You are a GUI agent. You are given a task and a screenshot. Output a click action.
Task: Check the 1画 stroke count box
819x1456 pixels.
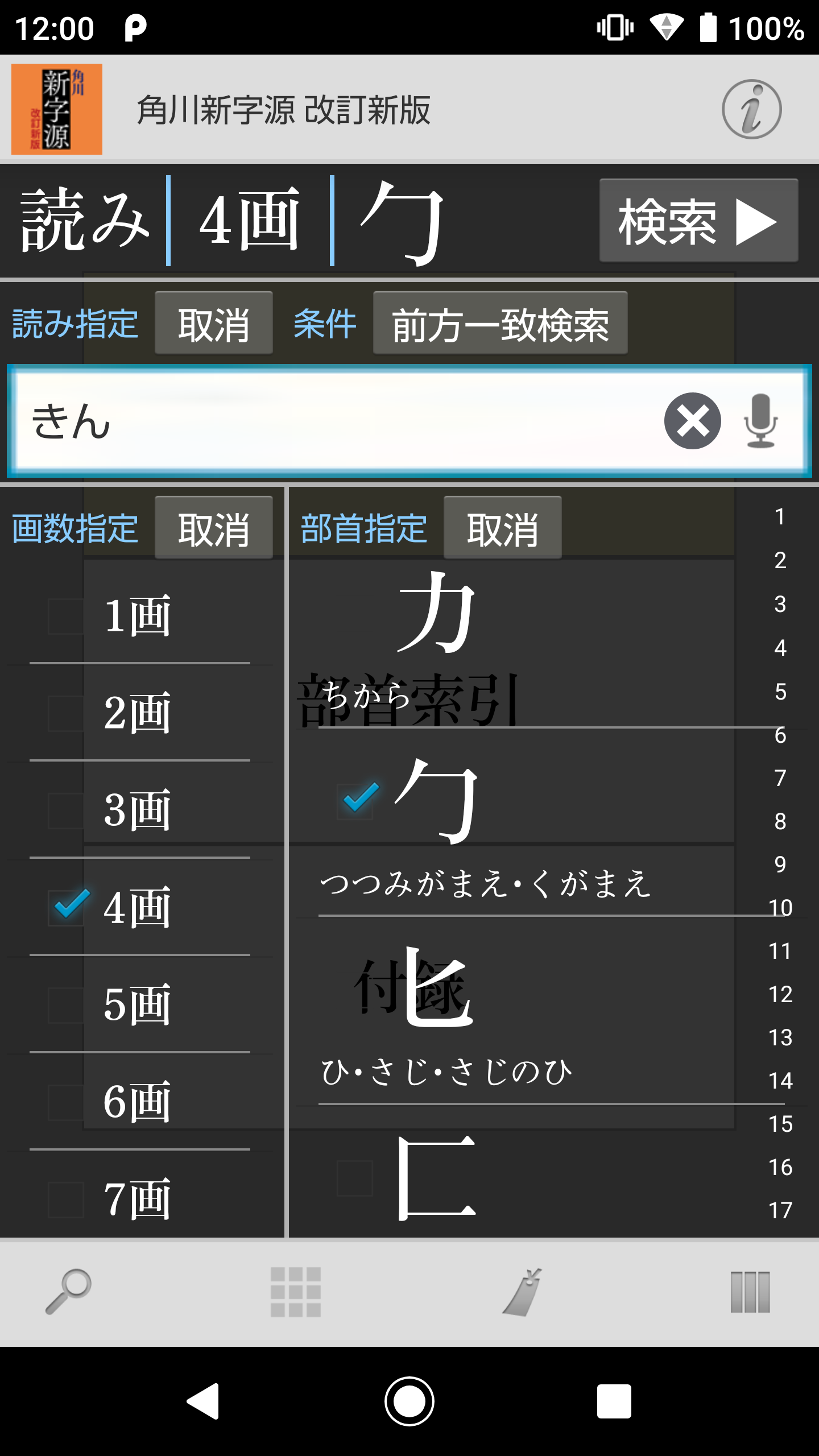[66, 617]
